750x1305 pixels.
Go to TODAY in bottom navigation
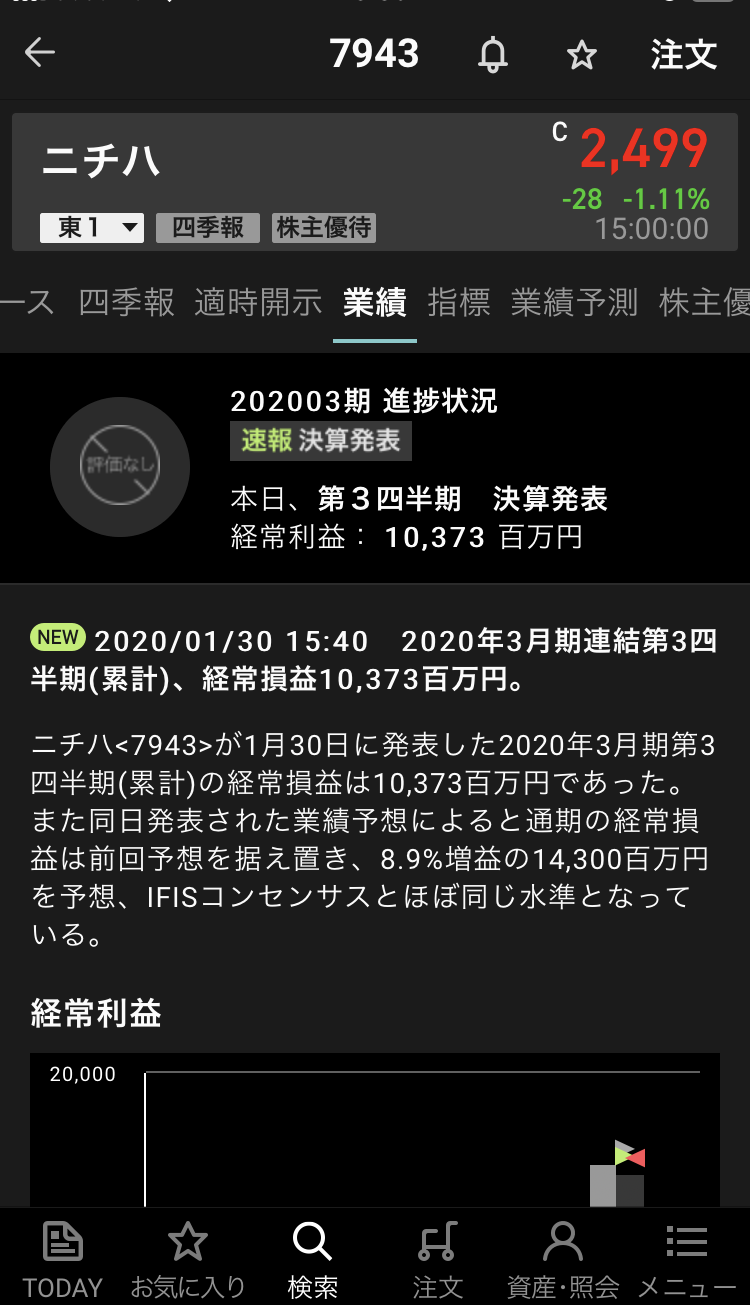coord(63,1258)
